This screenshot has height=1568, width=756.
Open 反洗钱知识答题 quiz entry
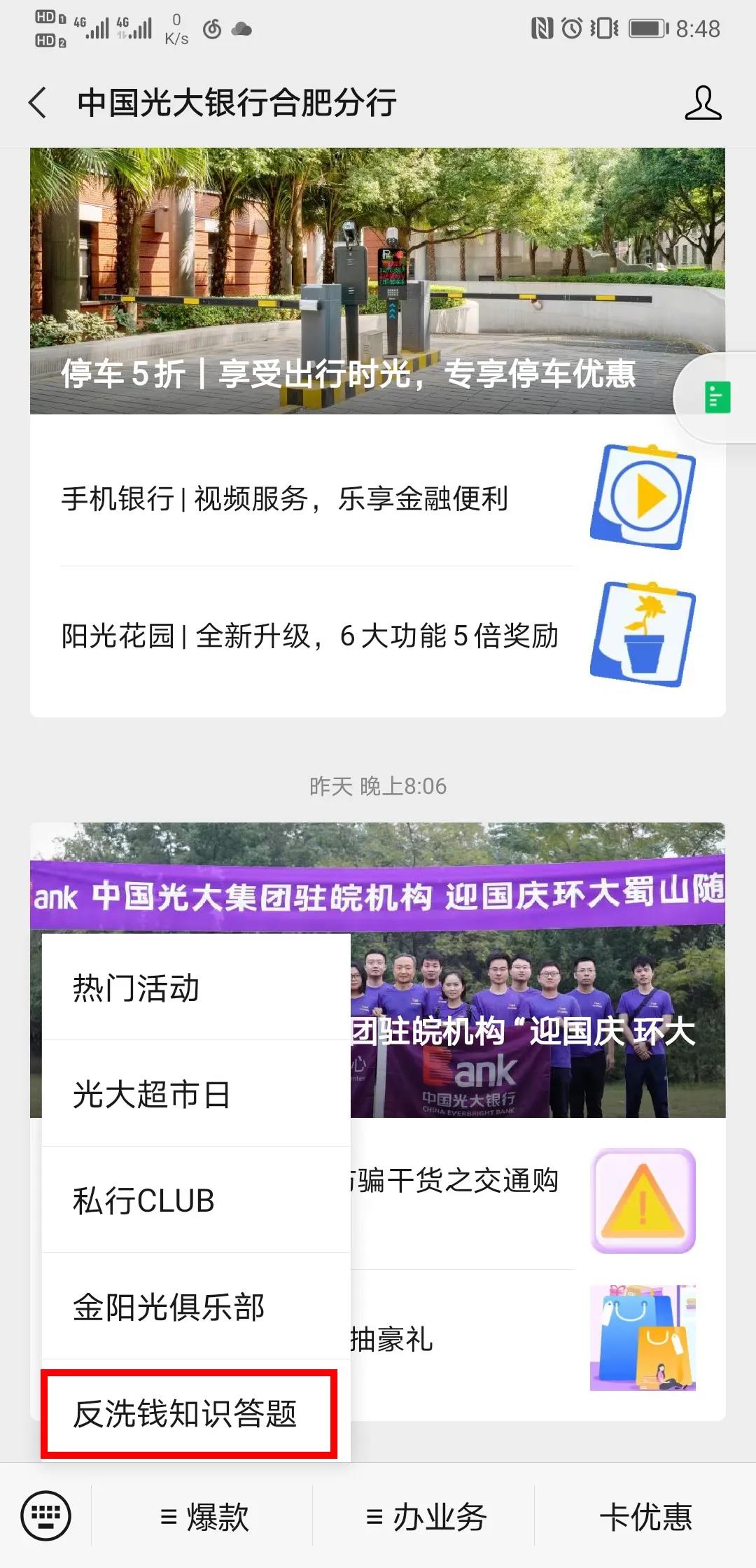pyautogui.click(x=189, y=1413)
